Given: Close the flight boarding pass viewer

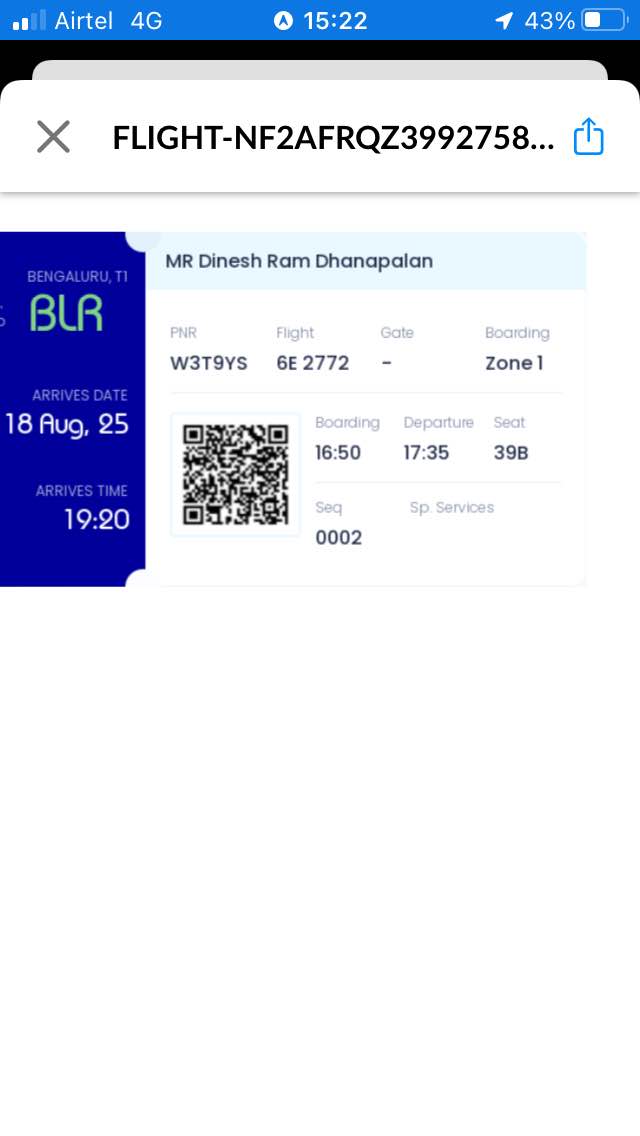Looking at the screenshot, I should [x=53, y=136].
